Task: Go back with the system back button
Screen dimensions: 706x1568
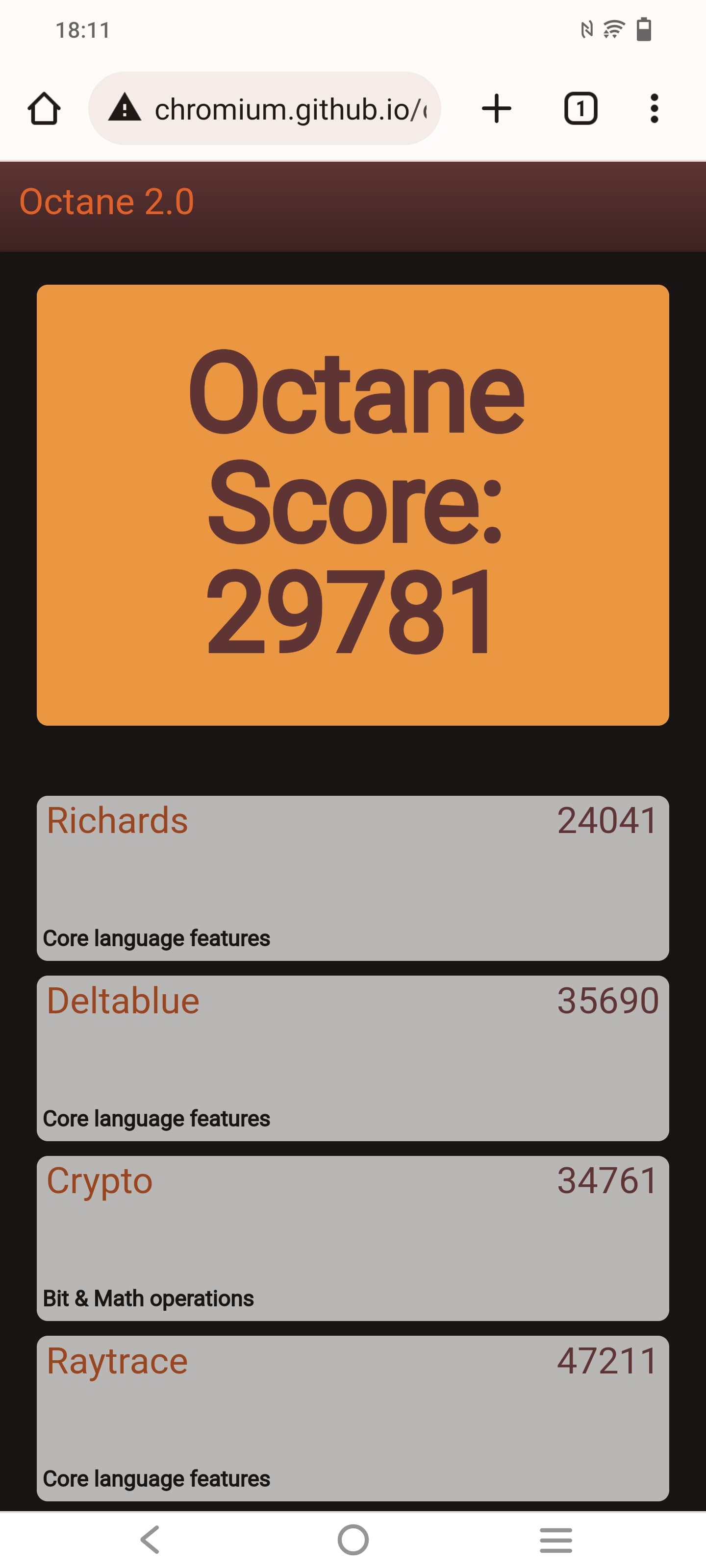Action: coord(150,1540)
